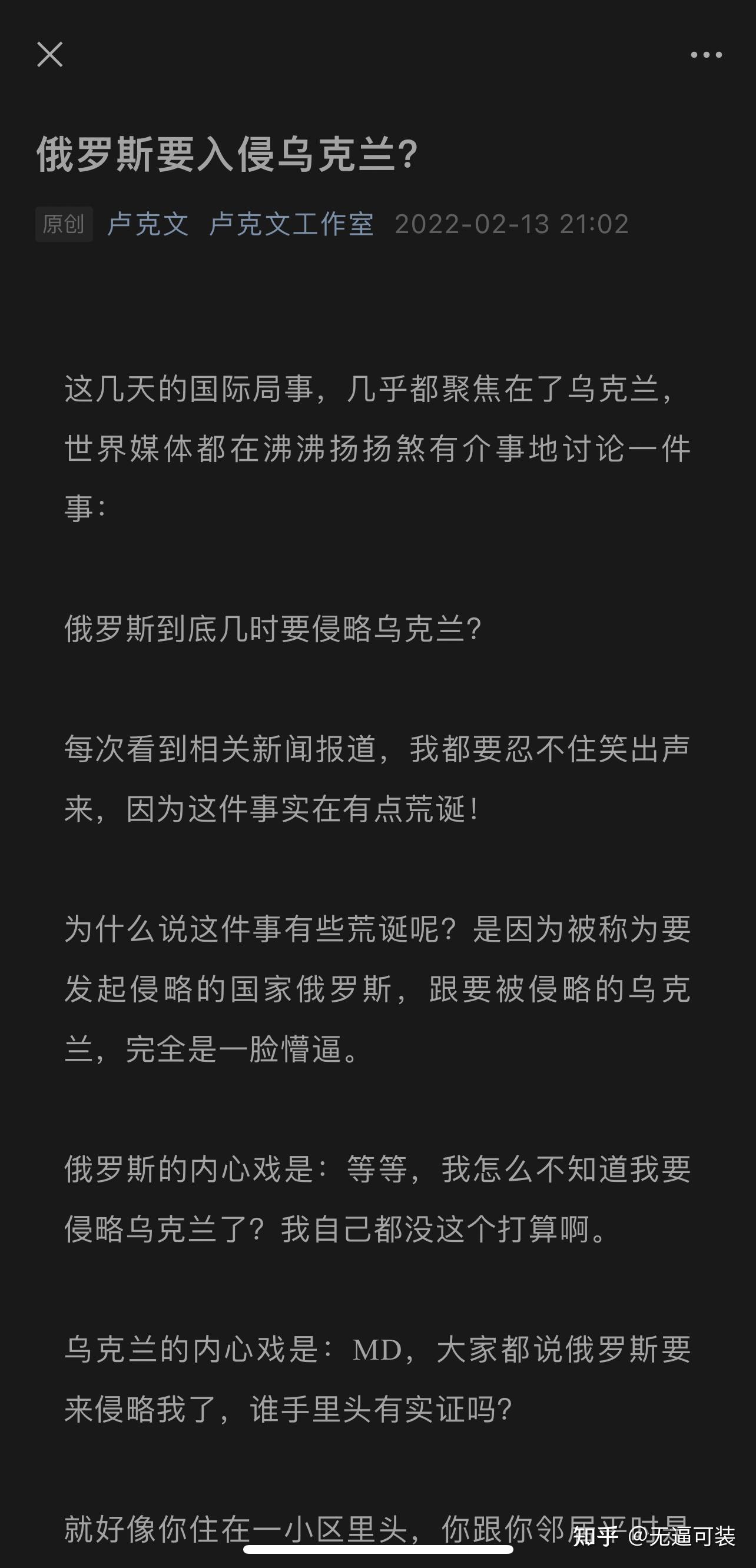Open author 卢克文's profile link
Screen dimensions: 756x1568
[148, 224]
